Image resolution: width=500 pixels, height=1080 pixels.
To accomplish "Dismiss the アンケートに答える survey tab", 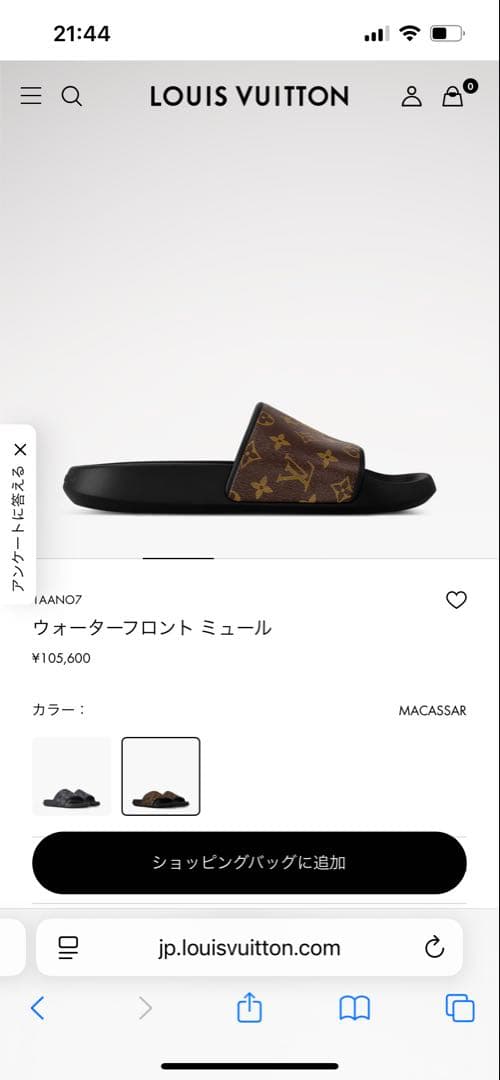I will pos(20,450).
